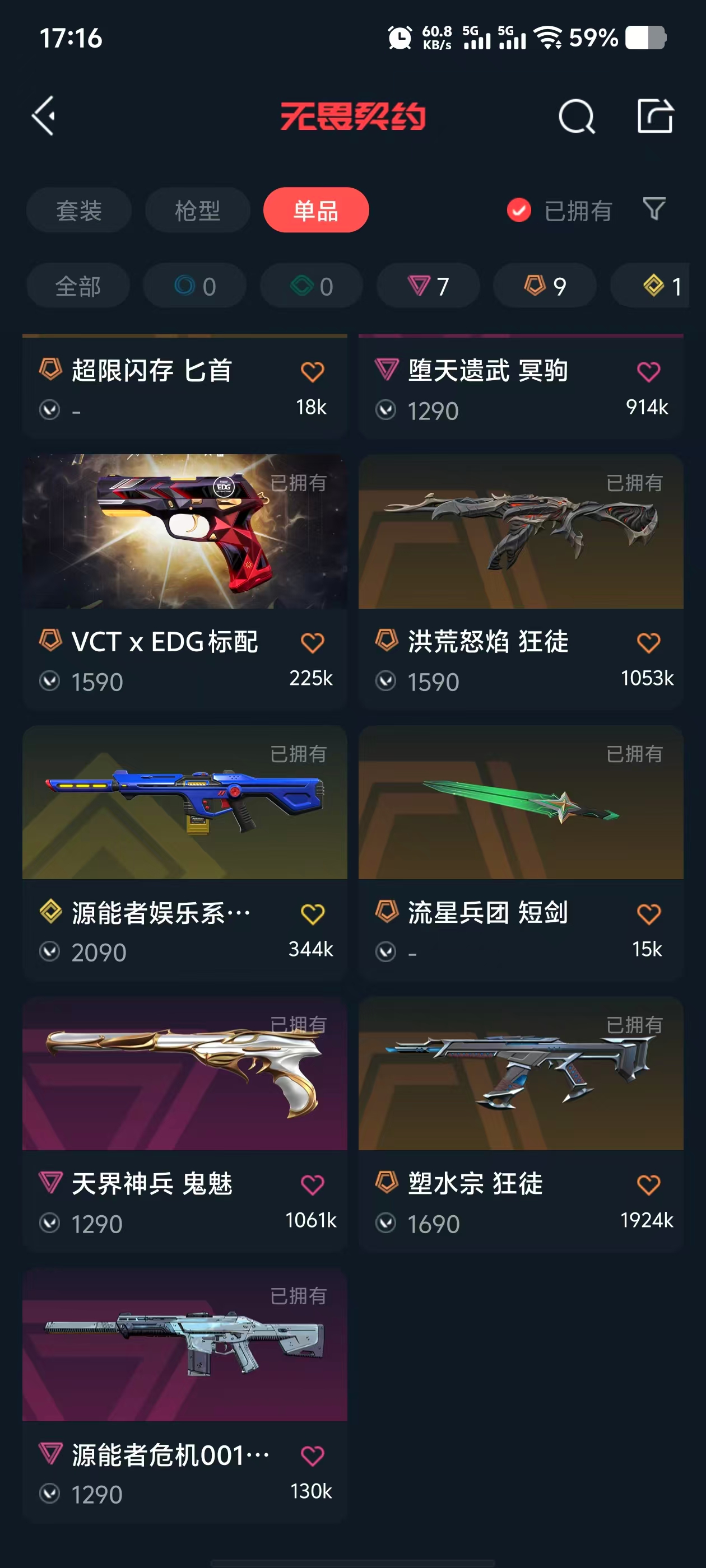Screen dimensions: 706x1568
Task: Filter by the orange tier chip showing 9
Action: coord(545,286)
